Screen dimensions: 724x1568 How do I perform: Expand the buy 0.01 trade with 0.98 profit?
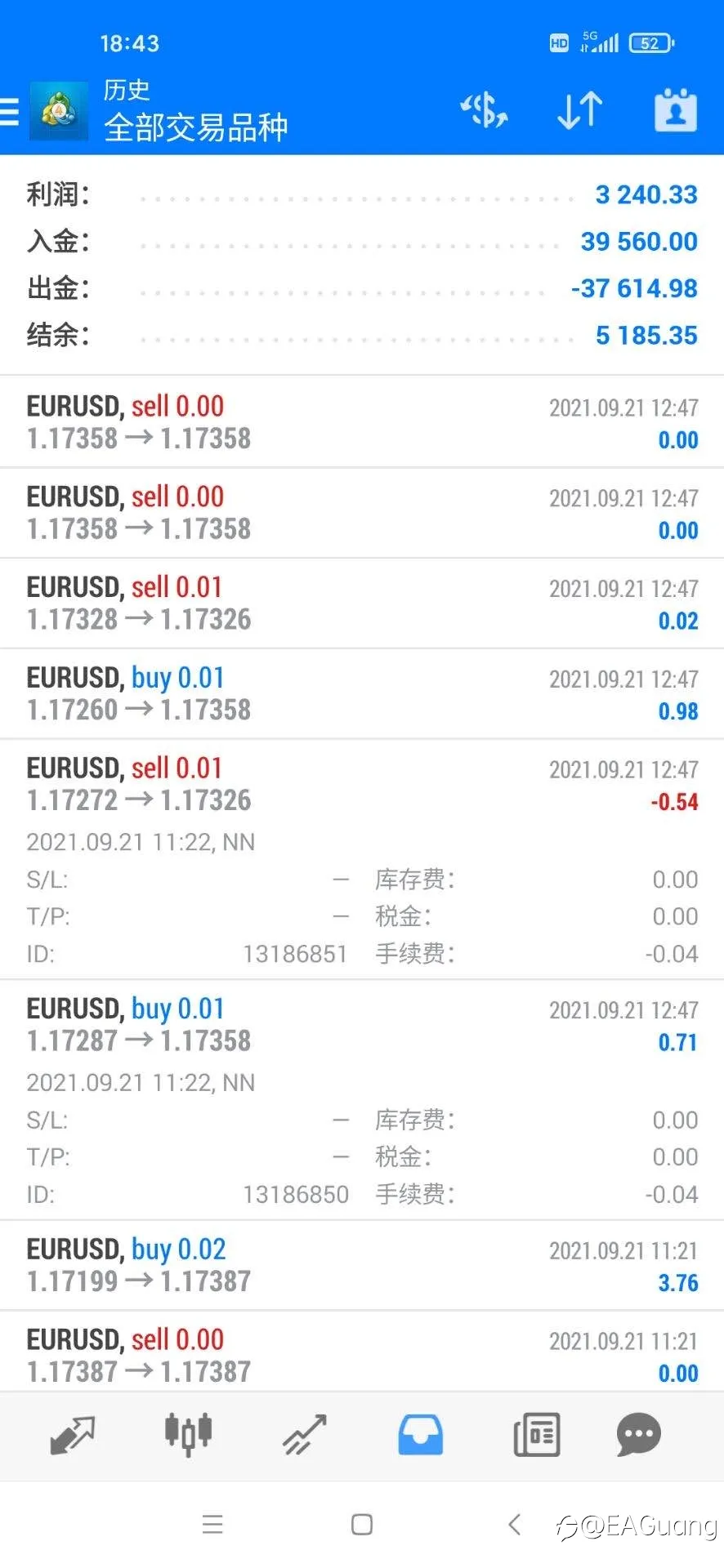tap(362, 694)
